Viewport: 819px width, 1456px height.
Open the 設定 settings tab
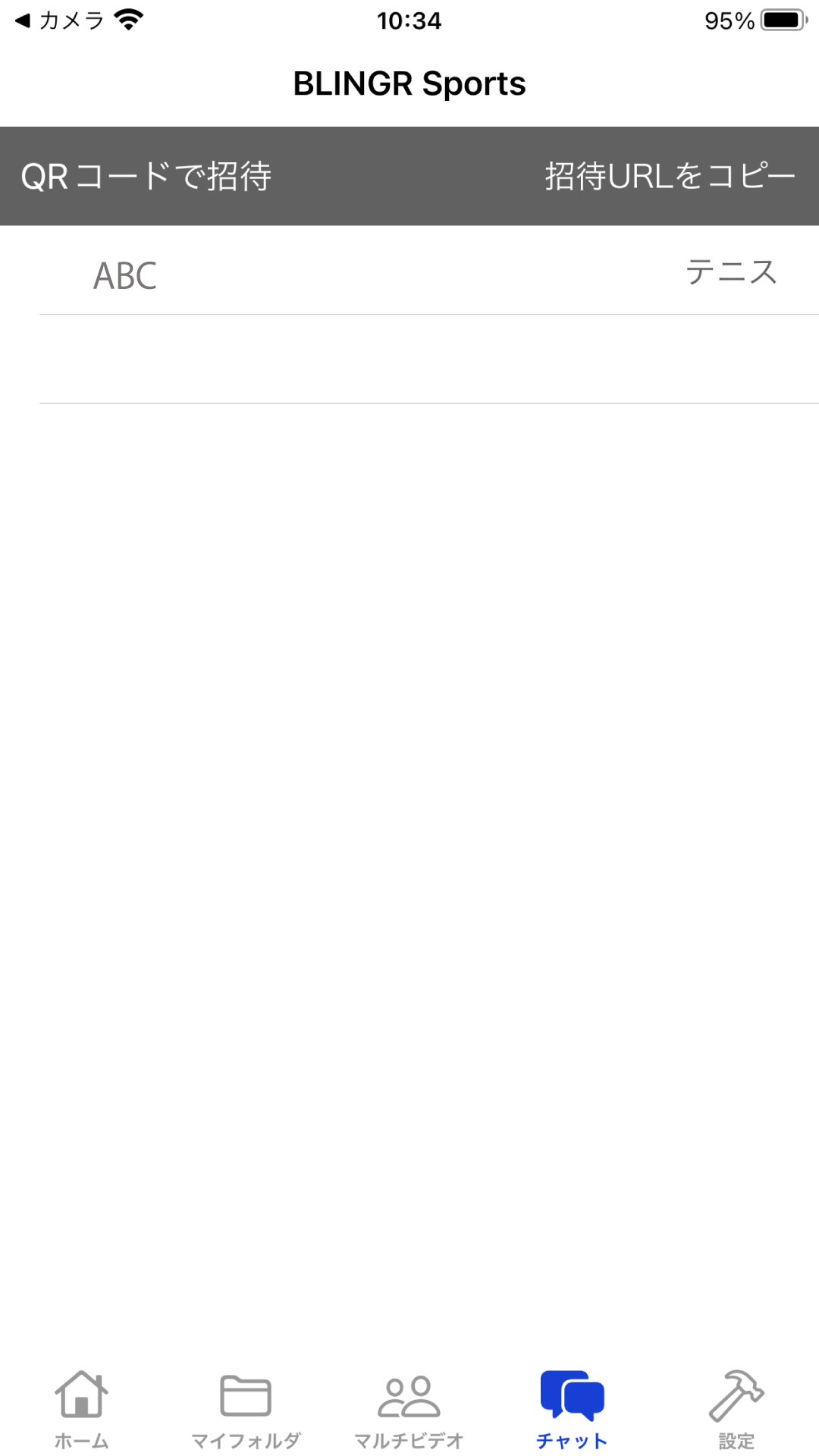(x=736, y=1409)
